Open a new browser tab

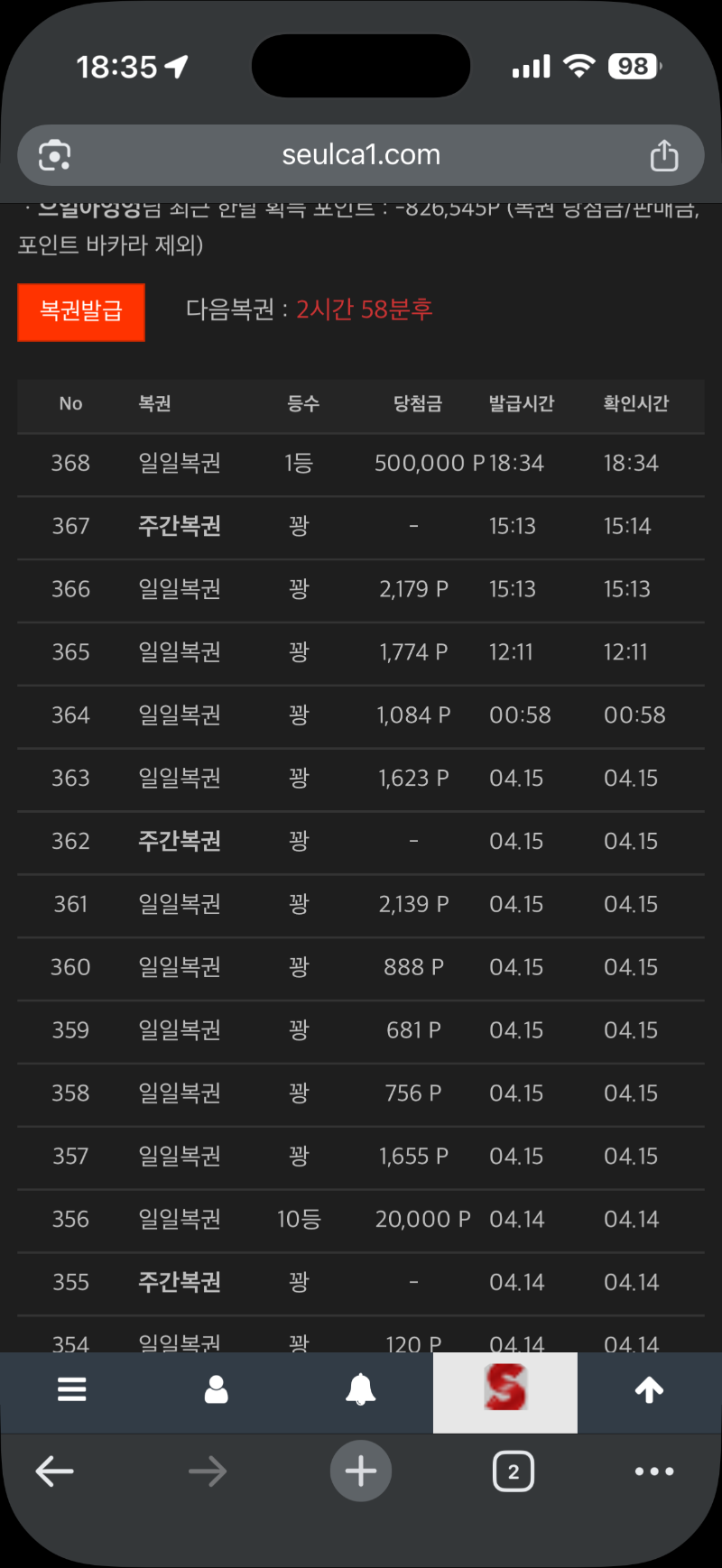pyautogui.click(x=361, y=1471)
